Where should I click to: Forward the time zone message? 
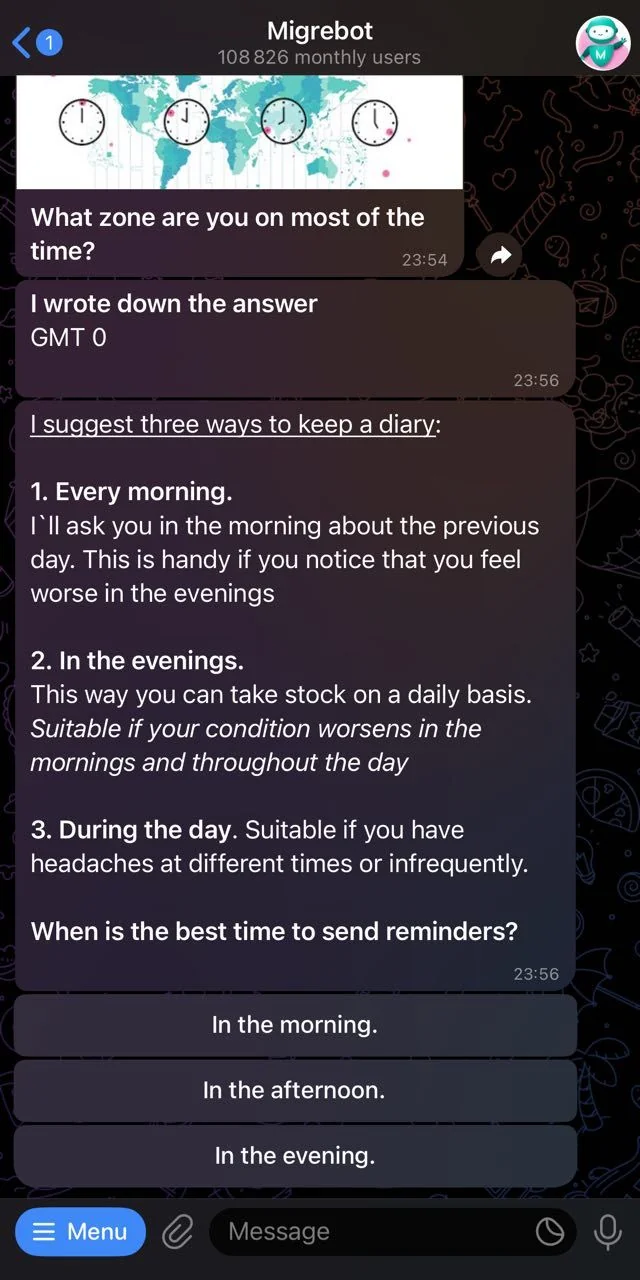(x=500, y=256)
